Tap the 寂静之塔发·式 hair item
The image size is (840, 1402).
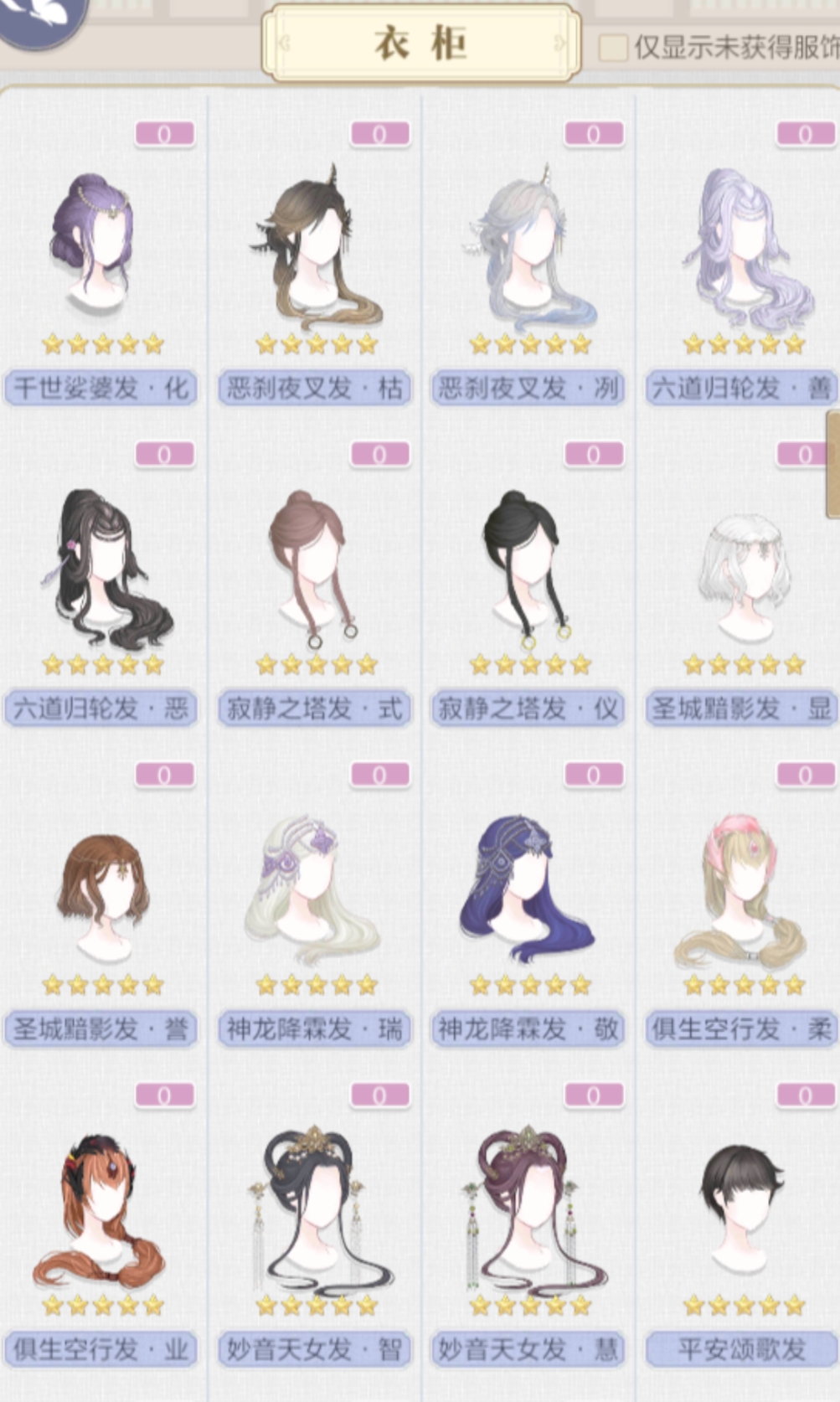[315, 570]
